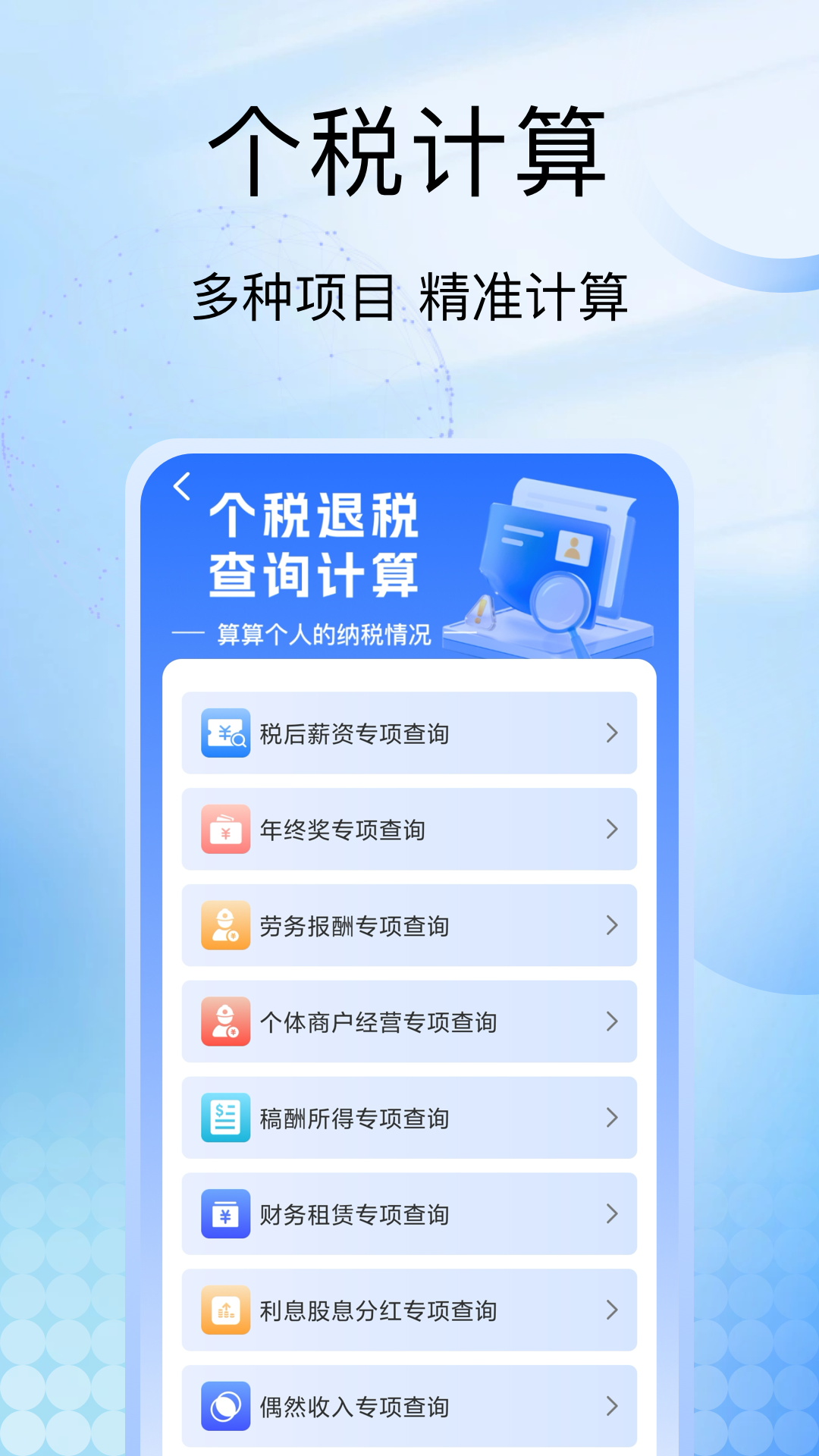Open 稿酬所得专项查询 query
Viewport: 819px width, 1456px height.
click(x=409, y=1118)
